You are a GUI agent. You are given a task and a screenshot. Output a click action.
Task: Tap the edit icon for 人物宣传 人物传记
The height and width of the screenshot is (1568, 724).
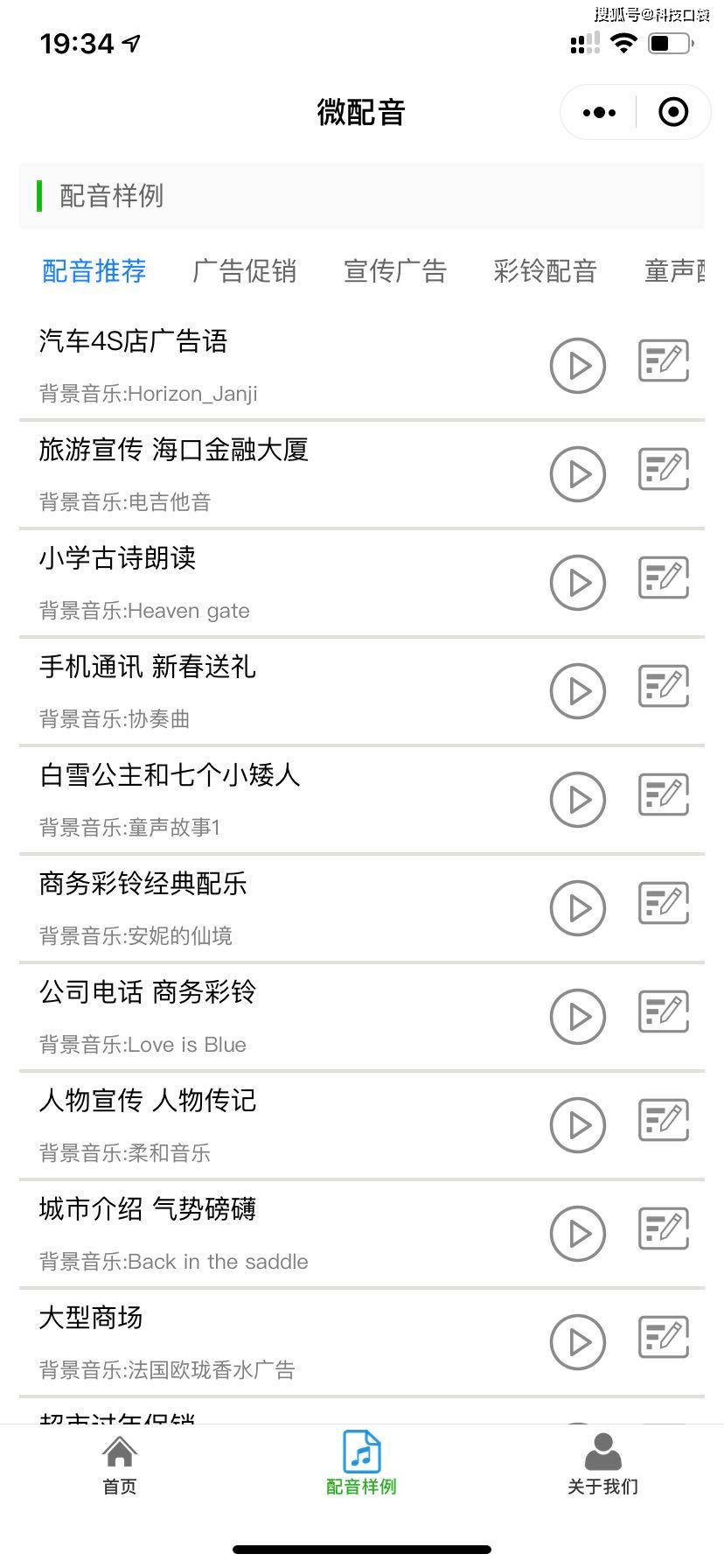click(664, 1120)
